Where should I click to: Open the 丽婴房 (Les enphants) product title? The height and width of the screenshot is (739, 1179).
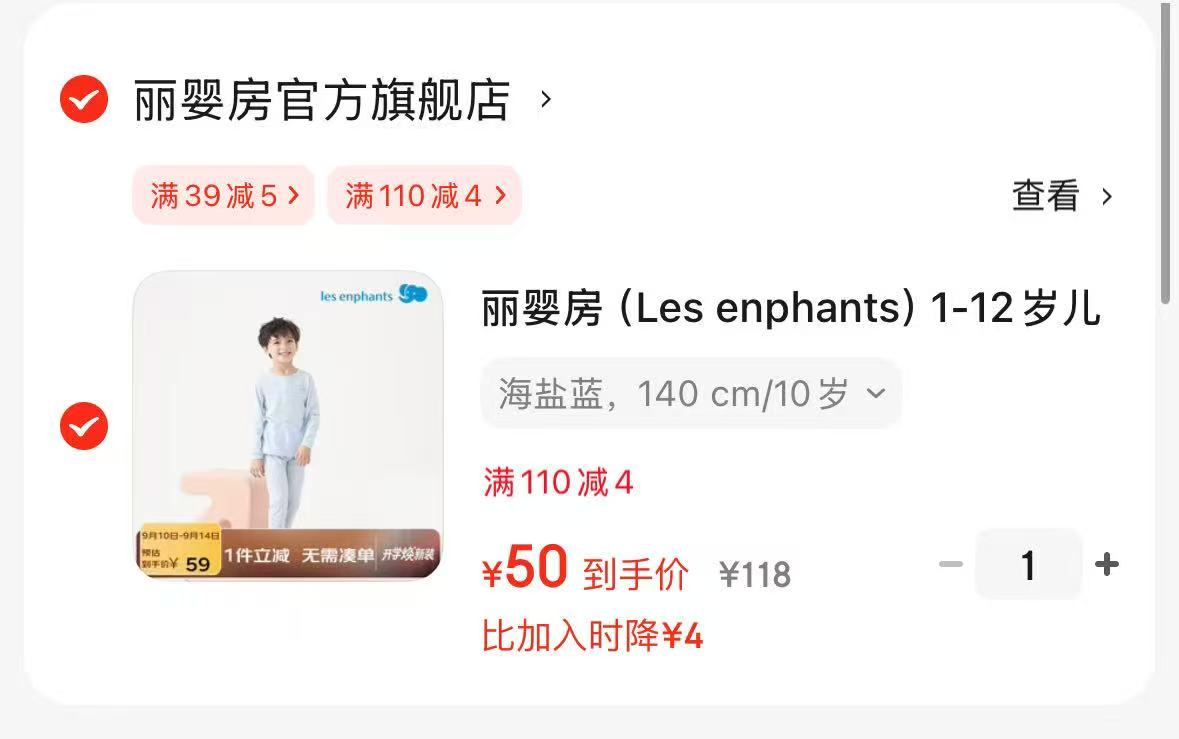click(790, 309)
